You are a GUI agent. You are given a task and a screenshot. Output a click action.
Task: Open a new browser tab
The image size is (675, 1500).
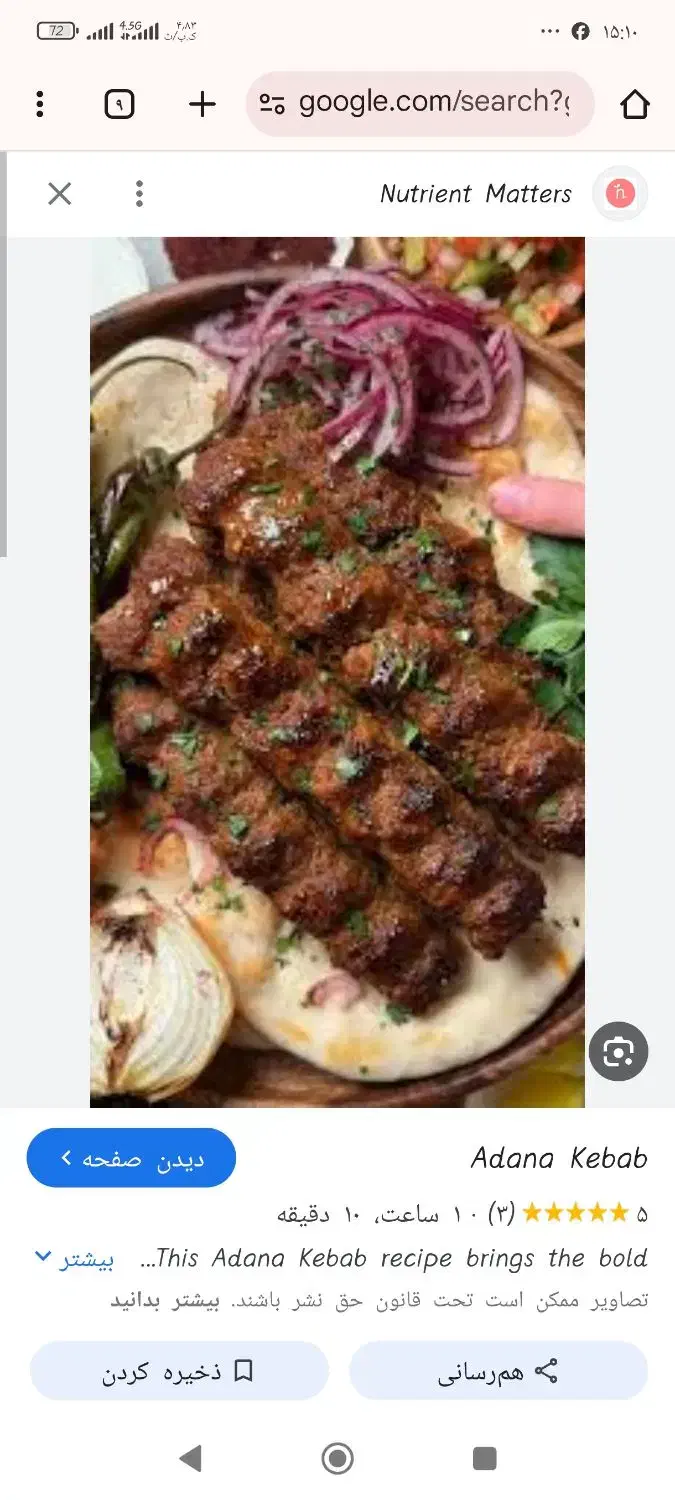coord(202,104)
